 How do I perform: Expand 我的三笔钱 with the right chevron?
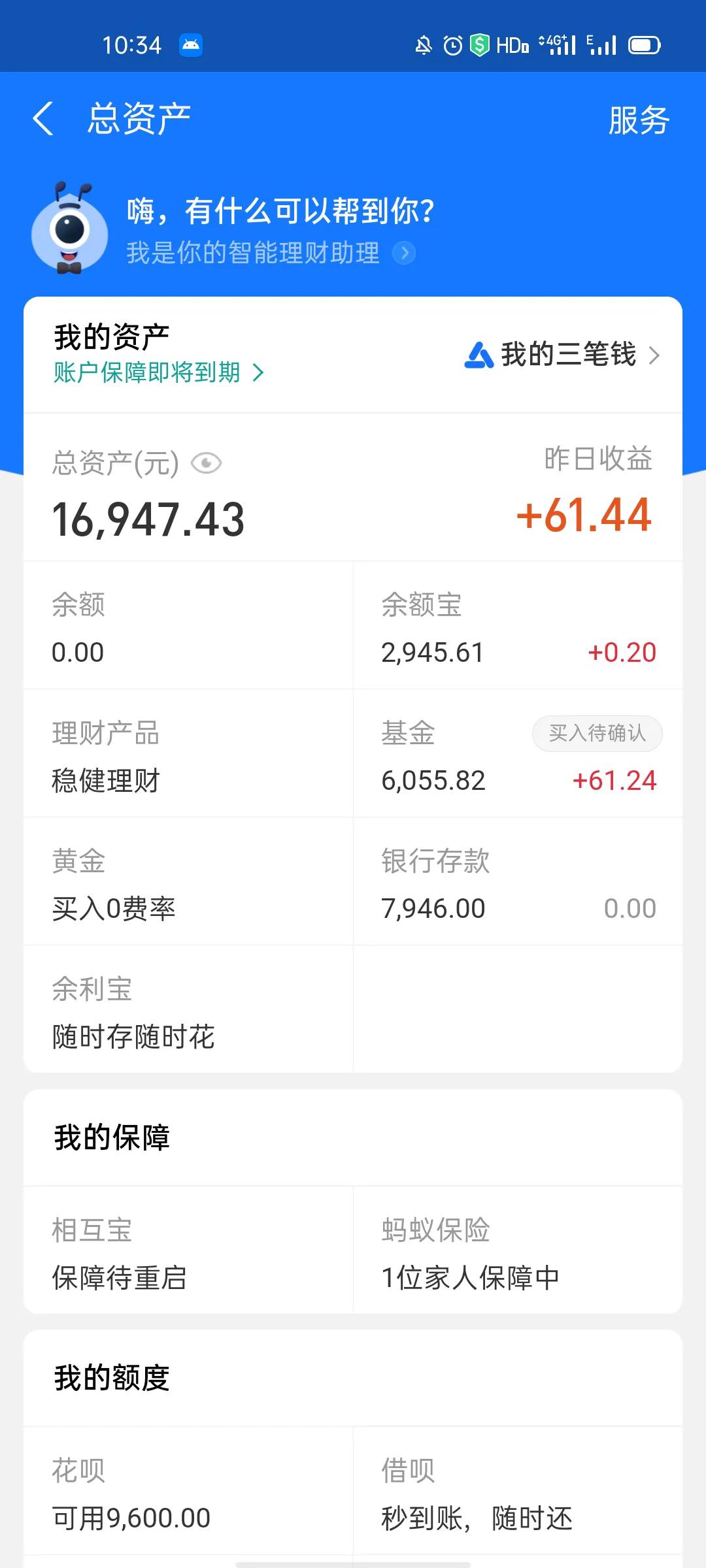pos(656,355)
